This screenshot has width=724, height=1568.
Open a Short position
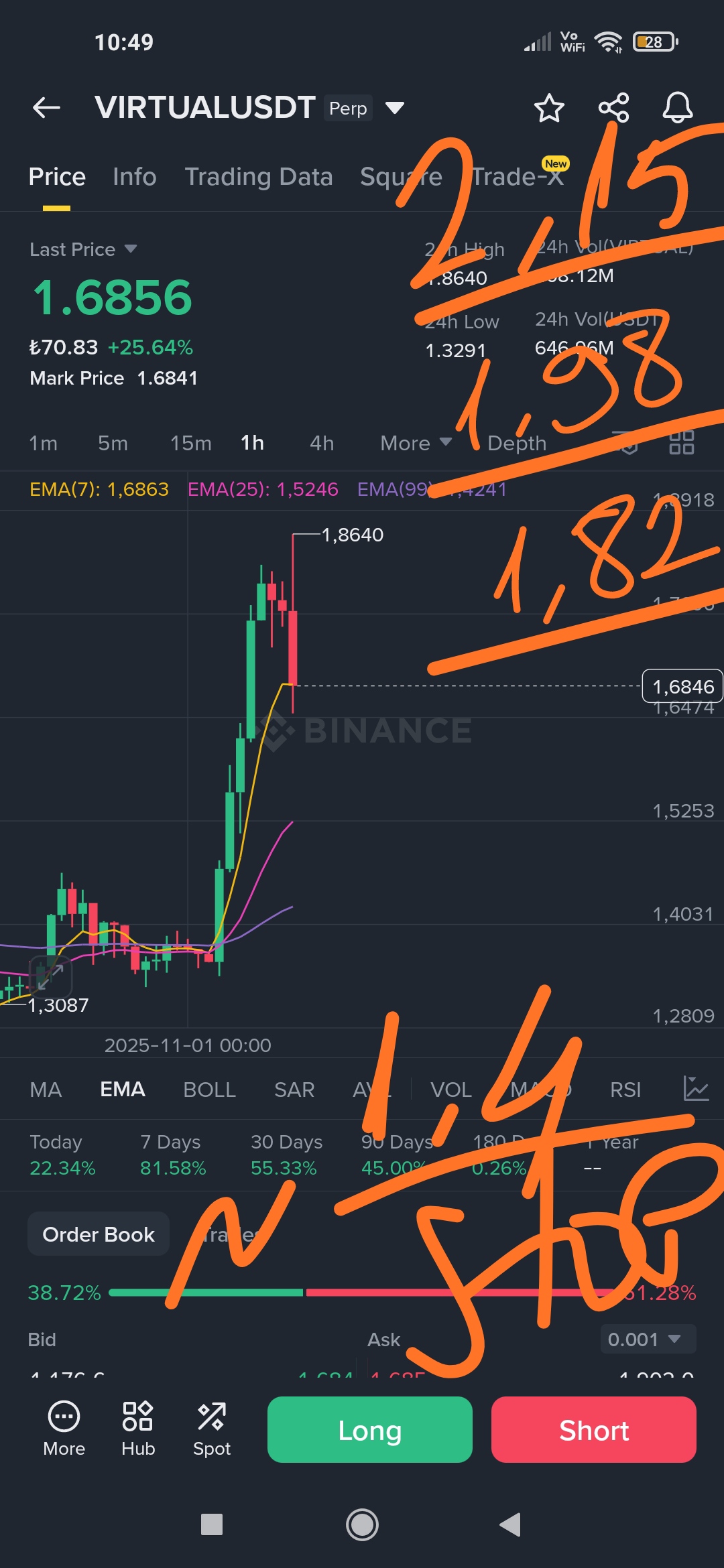pos(593,1430)
